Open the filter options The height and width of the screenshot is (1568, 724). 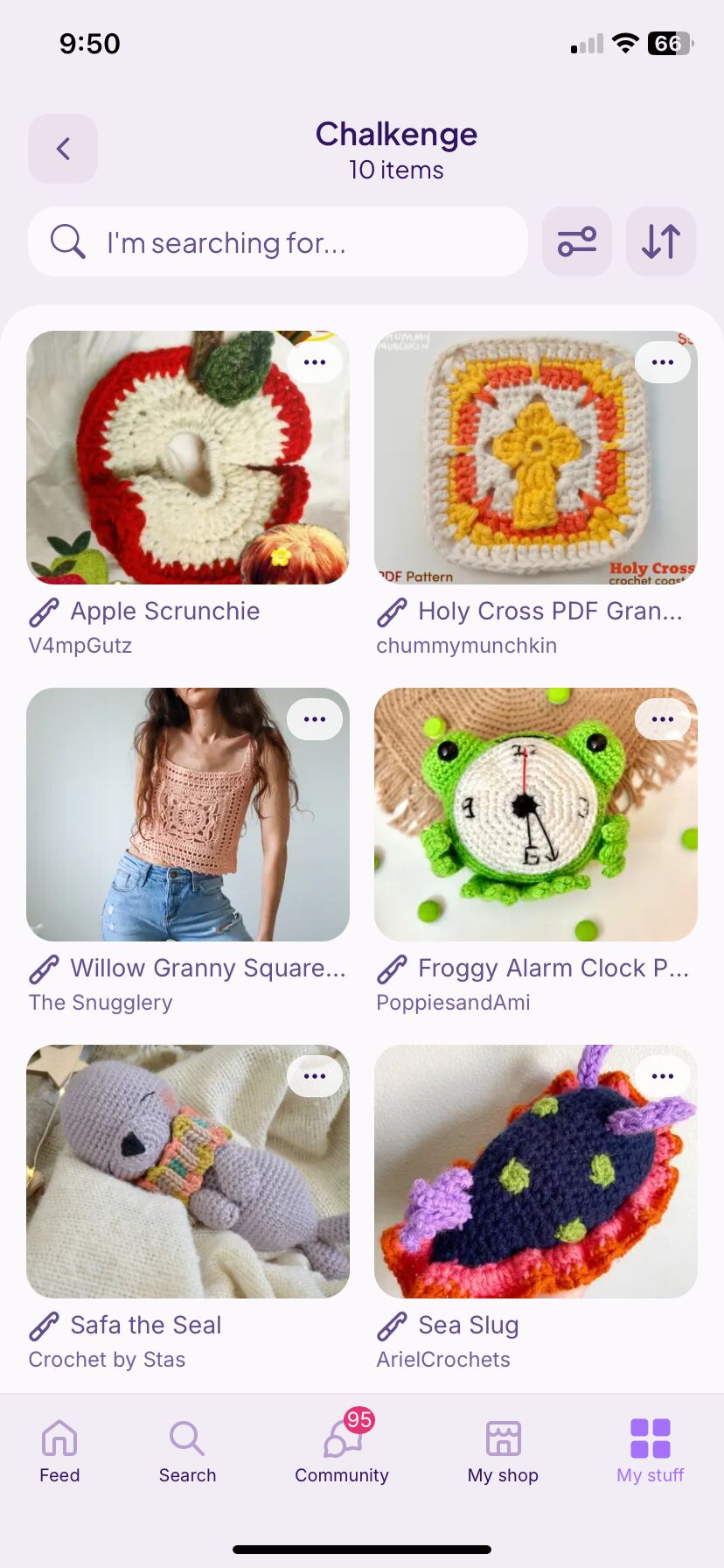click(577, 242)
